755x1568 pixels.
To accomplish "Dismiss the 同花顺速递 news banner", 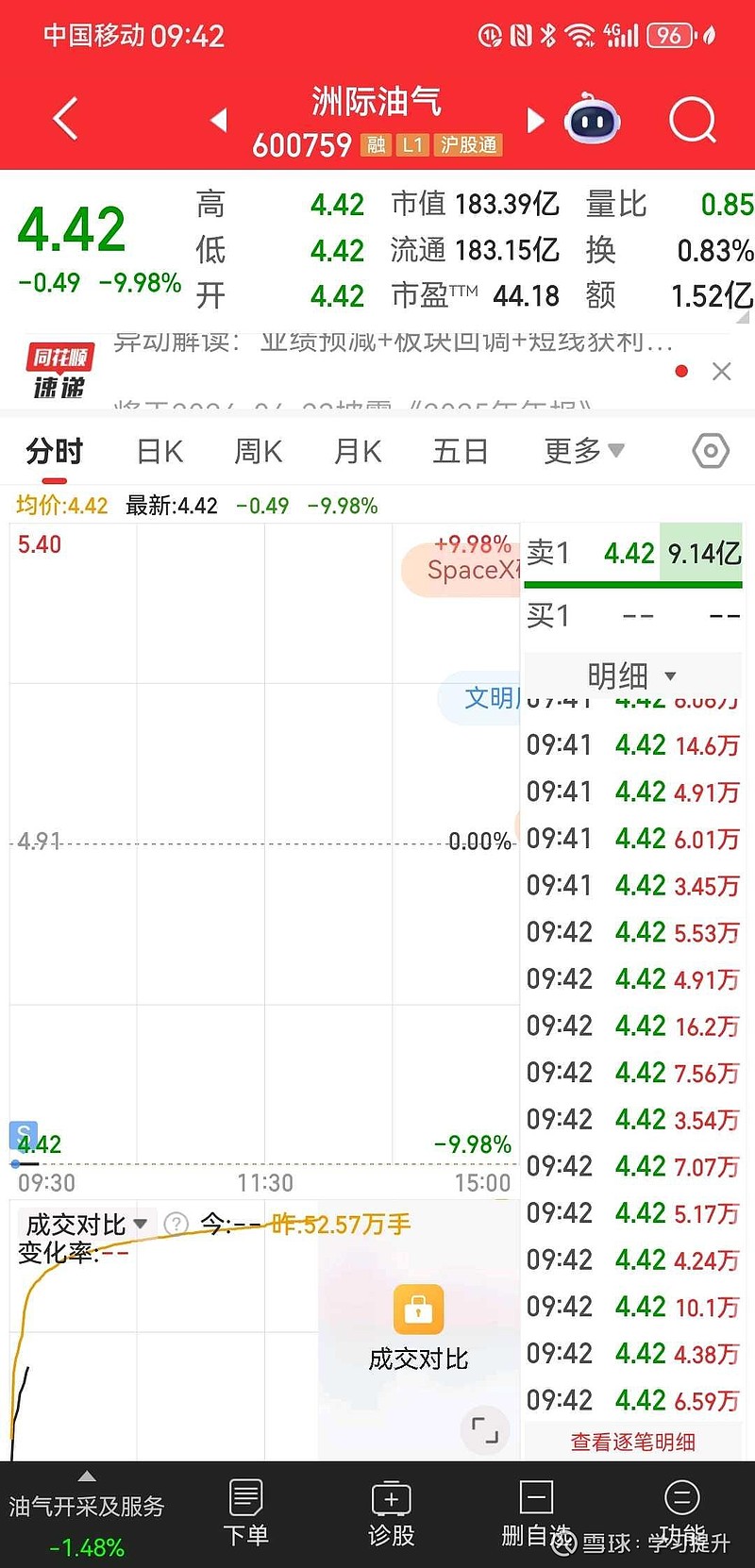I will (721, 371).
